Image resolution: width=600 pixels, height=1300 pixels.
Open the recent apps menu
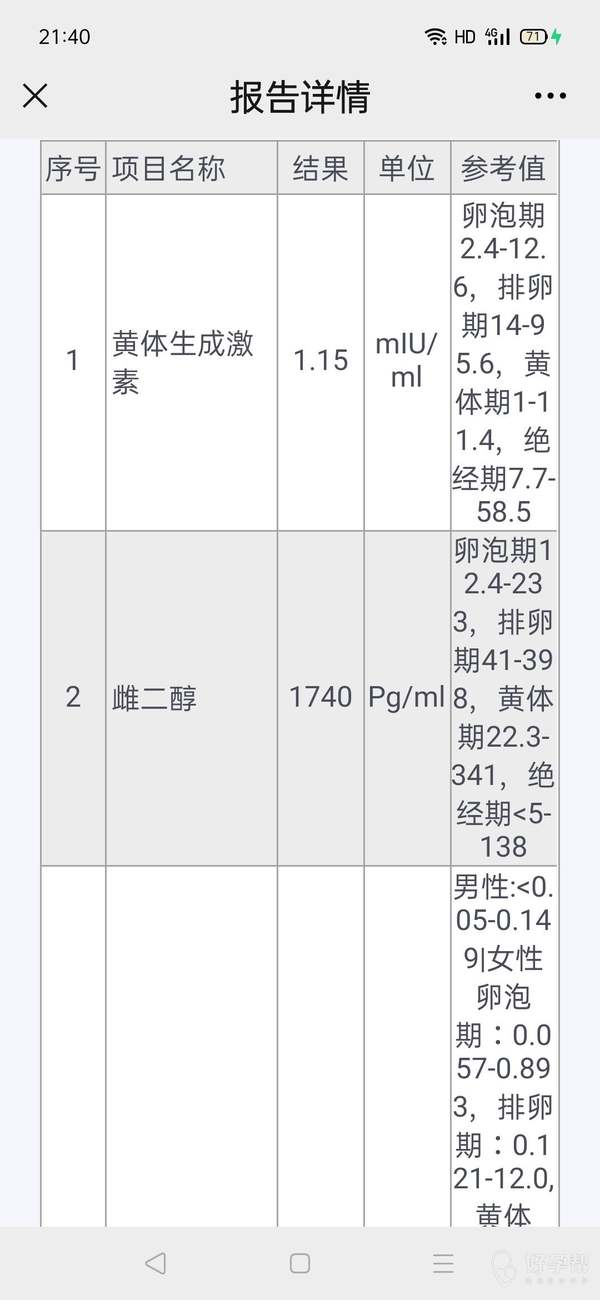tap(443, 1263)
